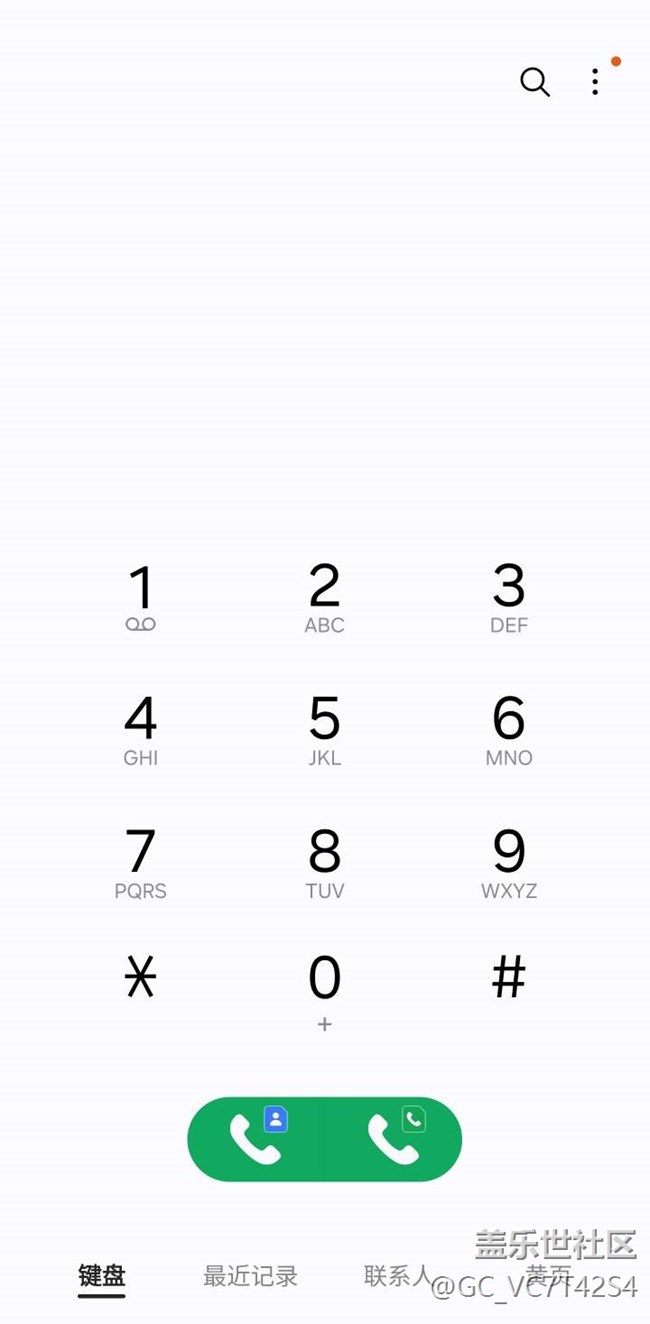Call using the green phone SIM button
The height and width of the screenshot is (1324, 650).
click(x=393, y=1139)
